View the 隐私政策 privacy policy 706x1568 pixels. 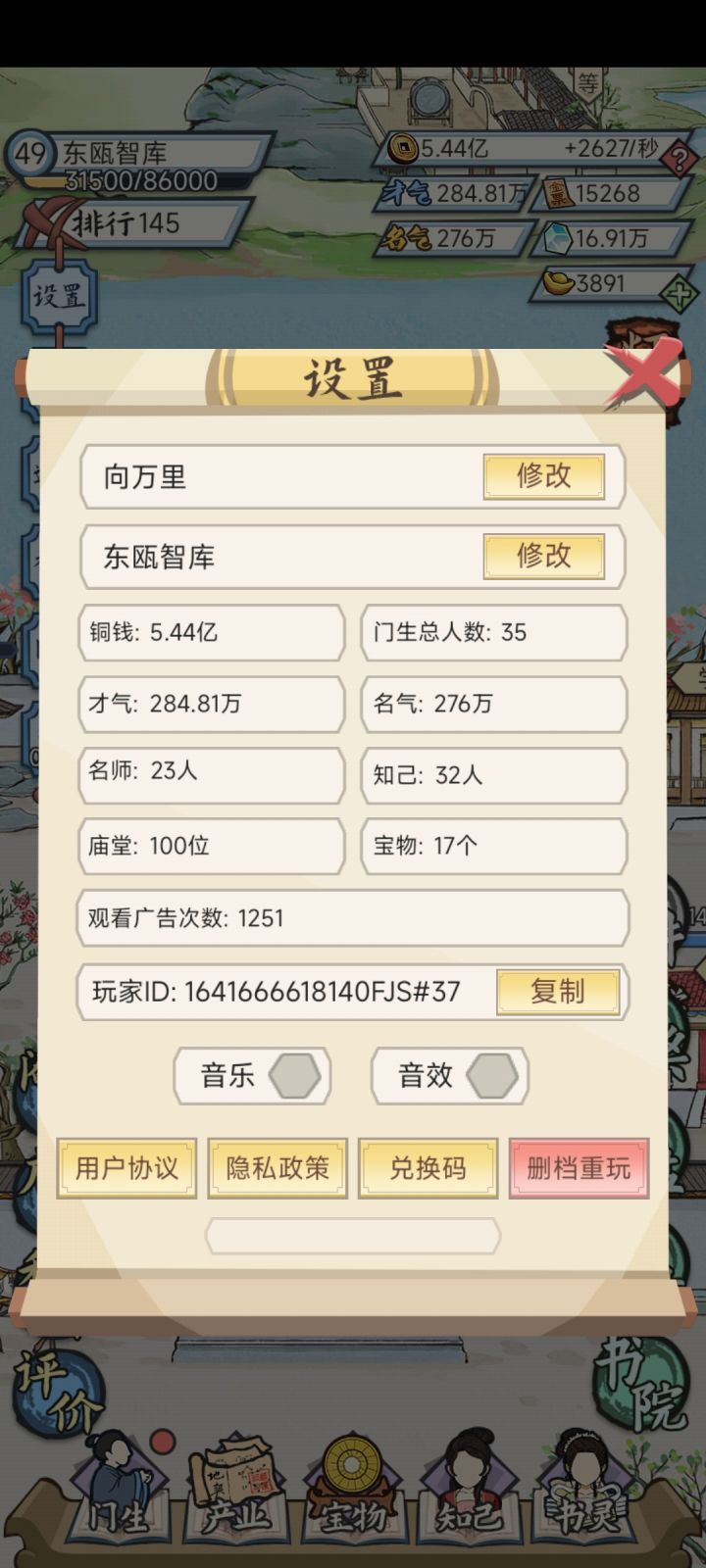[277, 1168]
